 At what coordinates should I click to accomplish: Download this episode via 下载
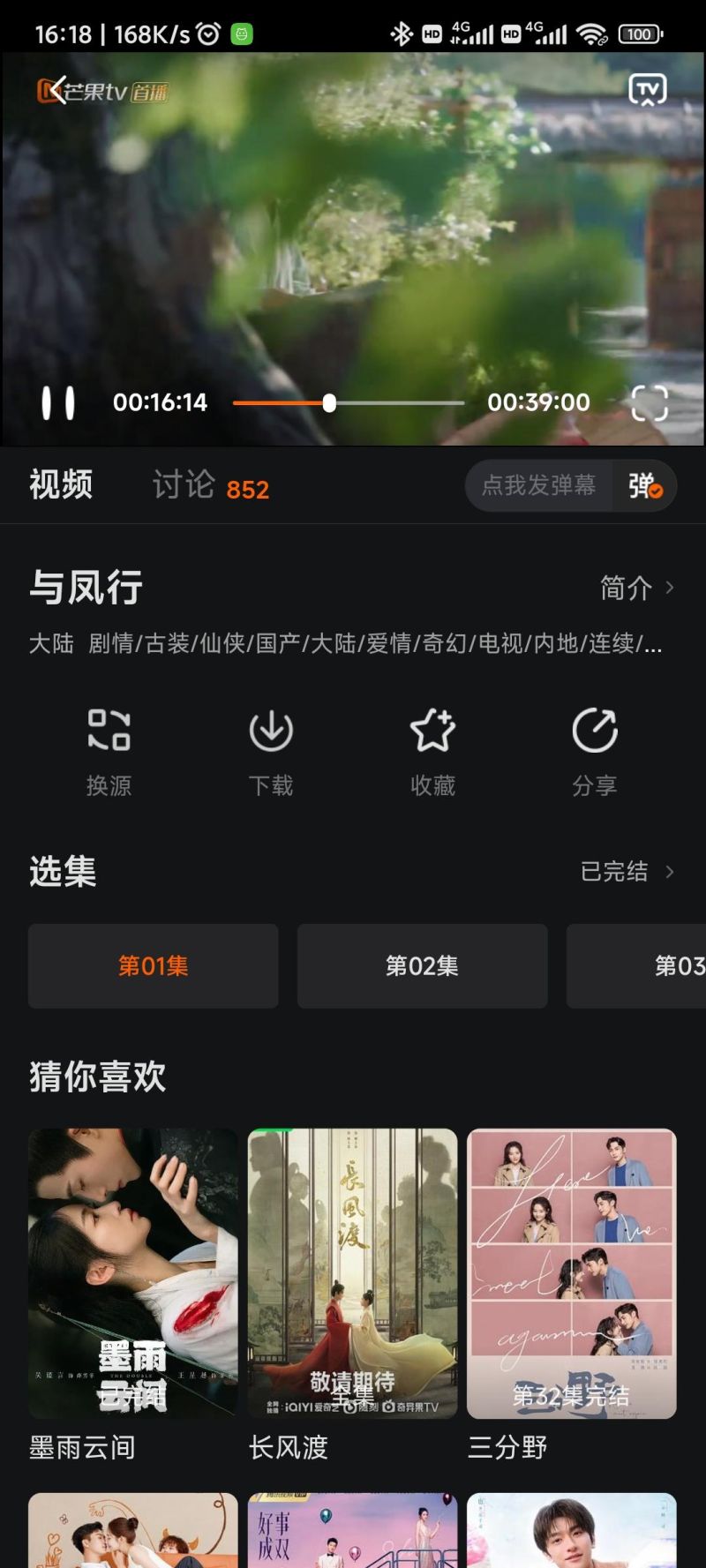[x=271, y=752]
